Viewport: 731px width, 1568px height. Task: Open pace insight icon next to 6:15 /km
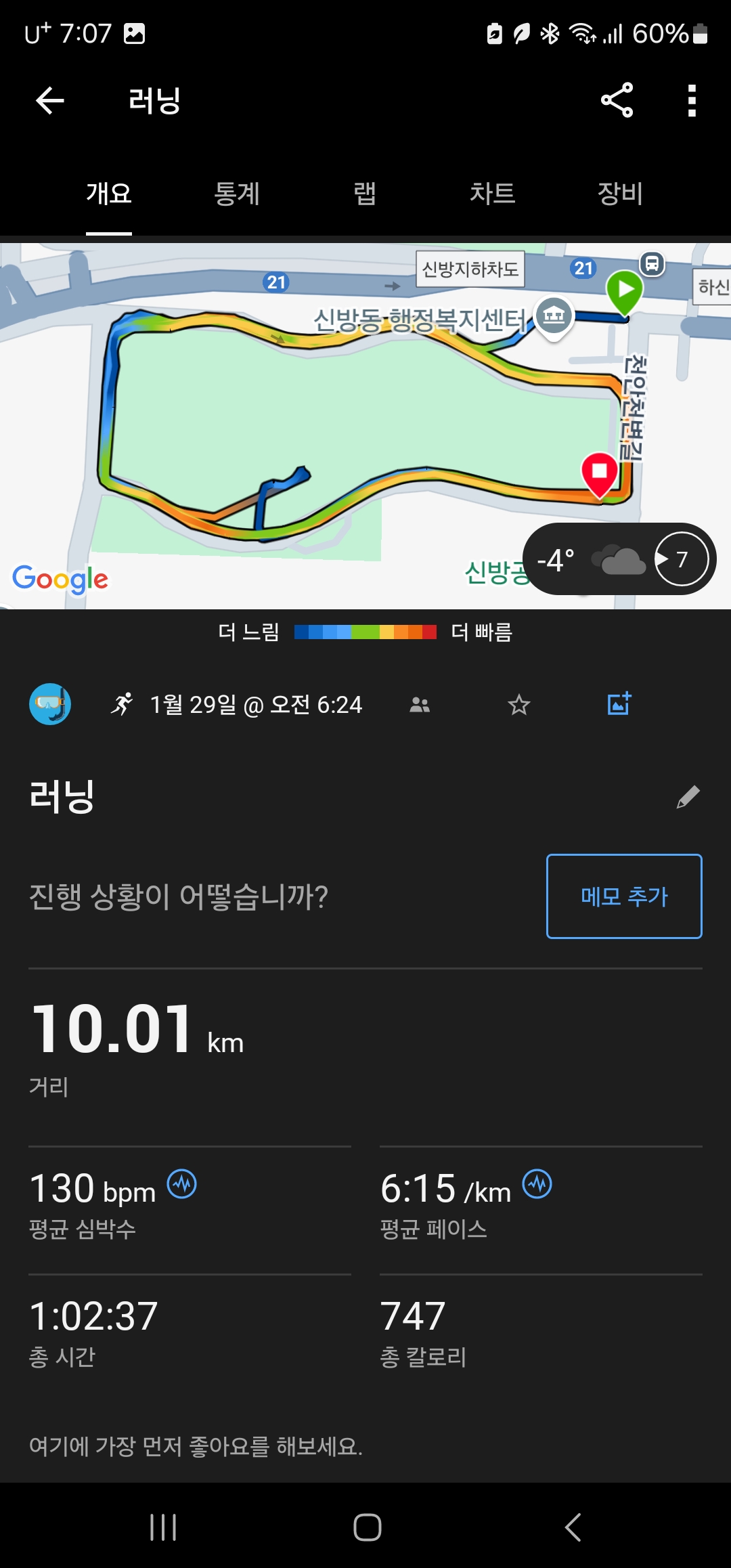[x=537, y=1184]
